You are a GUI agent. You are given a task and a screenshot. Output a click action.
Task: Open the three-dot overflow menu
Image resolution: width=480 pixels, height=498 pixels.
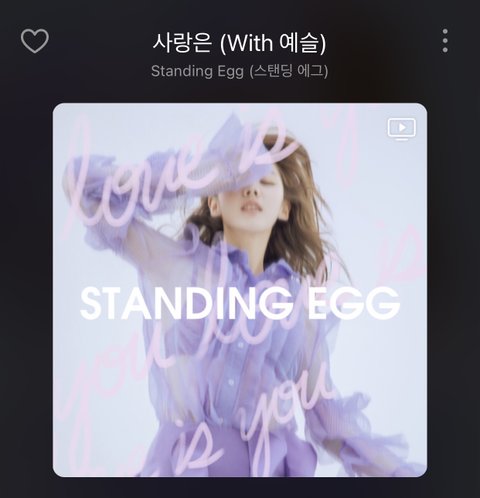(x=445, y=41)
